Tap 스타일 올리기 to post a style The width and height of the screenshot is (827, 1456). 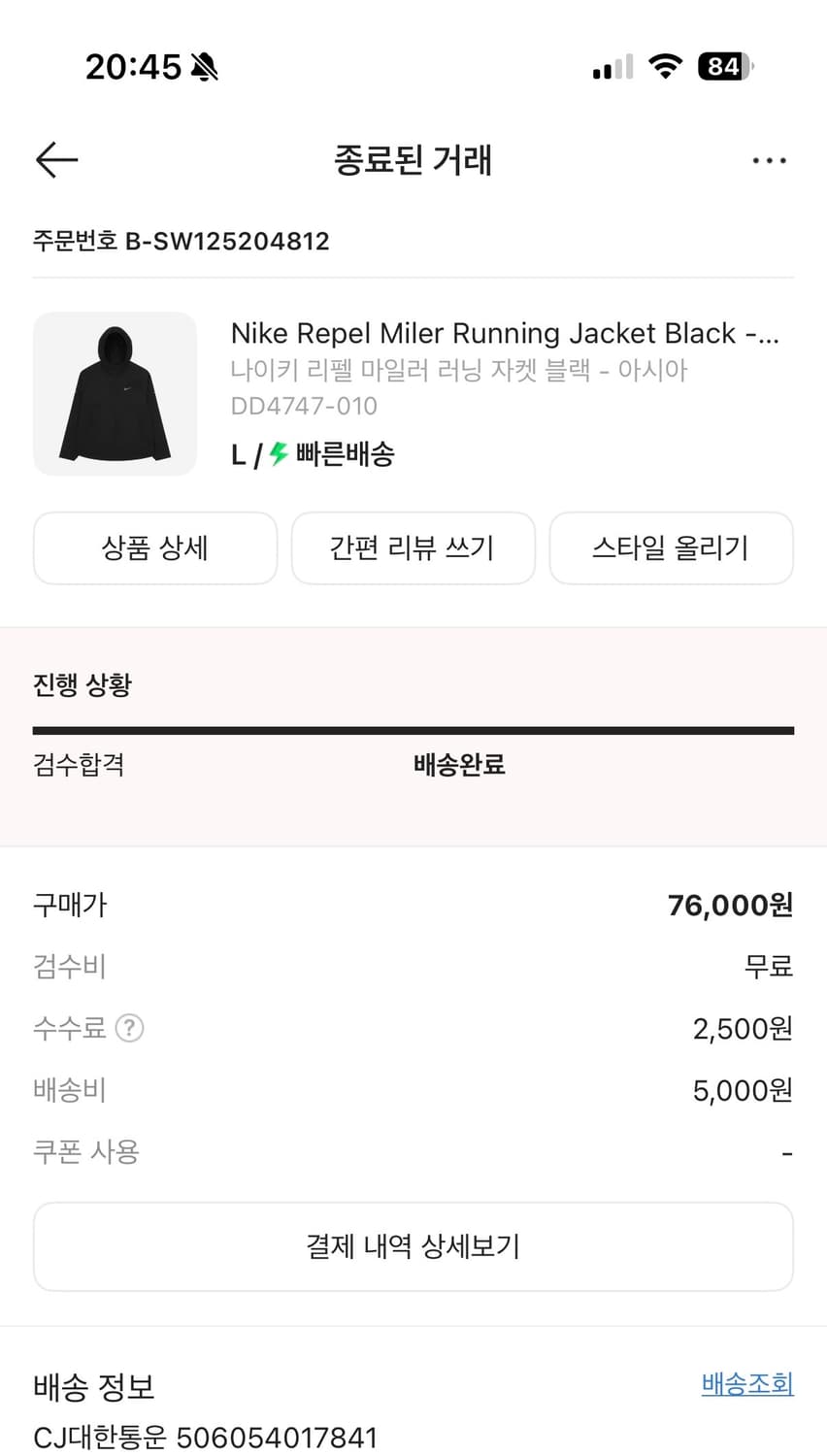671,547
